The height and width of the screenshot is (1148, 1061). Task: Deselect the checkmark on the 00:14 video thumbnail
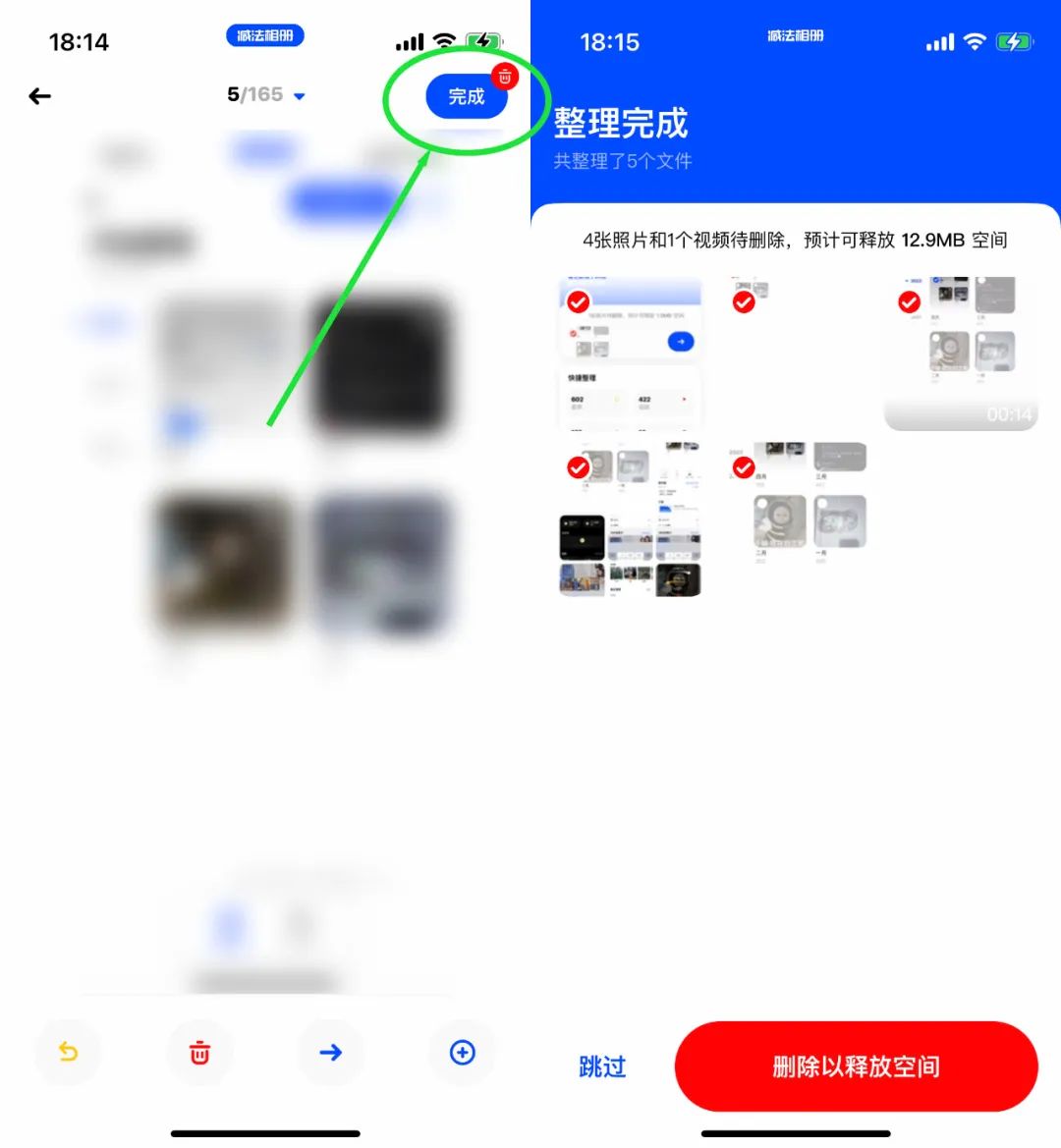coord(909,303)
